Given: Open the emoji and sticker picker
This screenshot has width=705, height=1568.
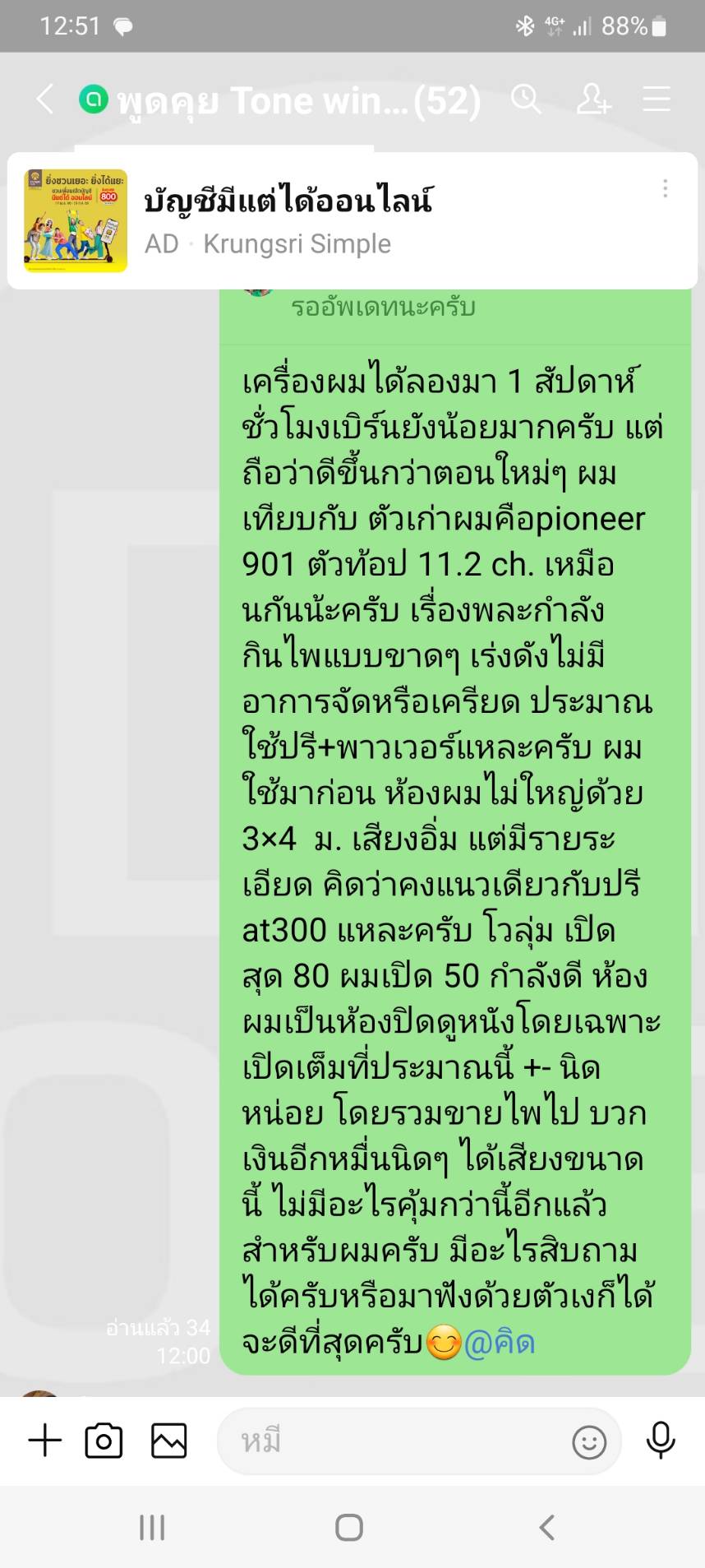Looking at the screenshot, I should [x=589, y=1442].
